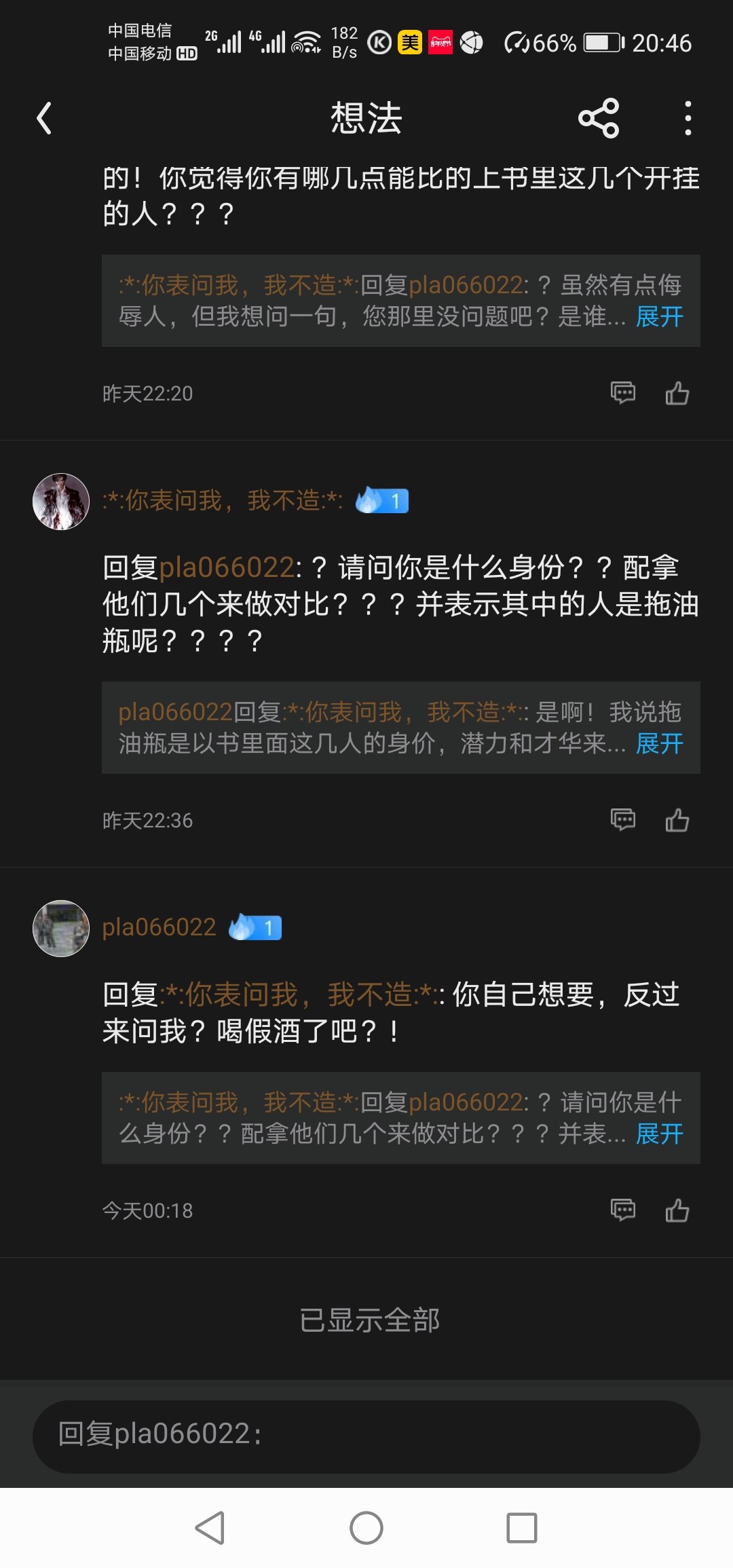Go to the system home screen

[366, 1529]
